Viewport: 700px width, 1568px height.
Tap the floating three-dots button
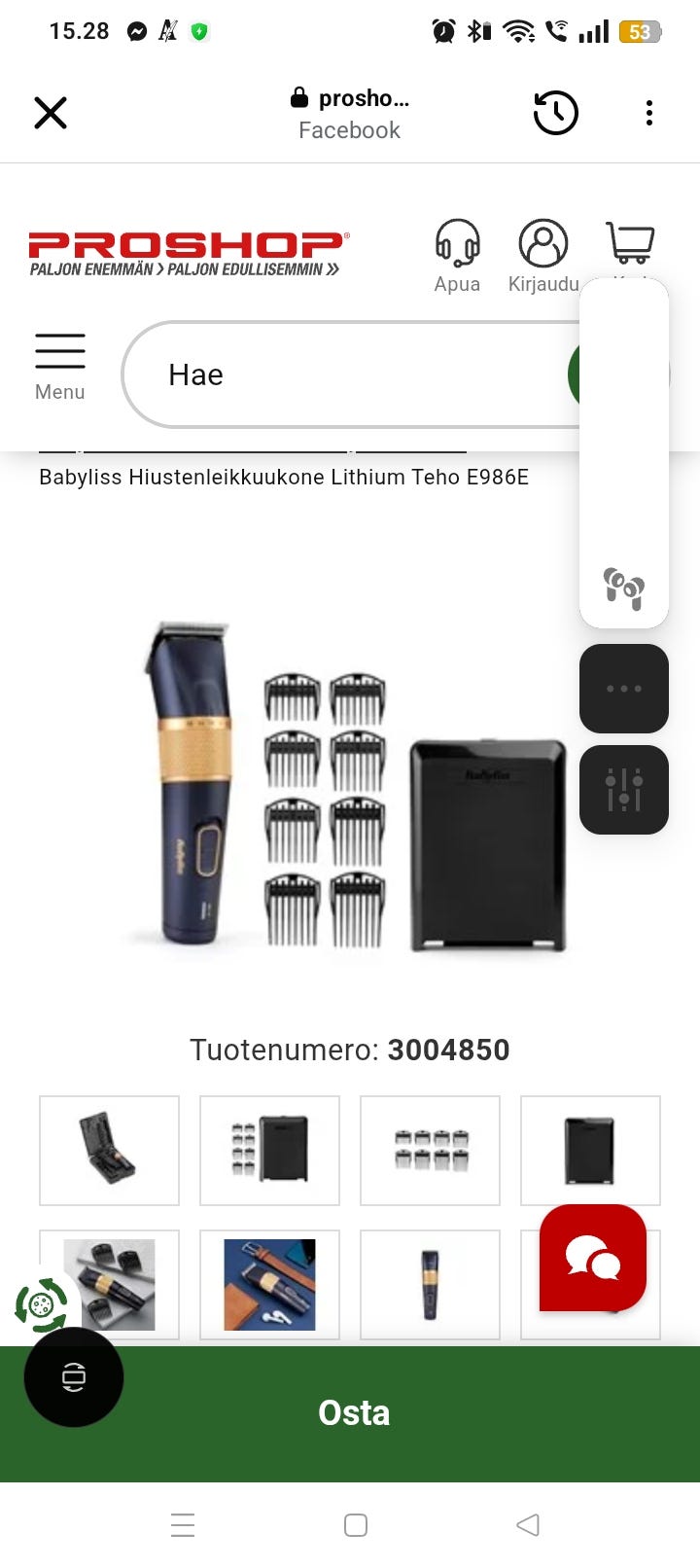click(x=624, y=689)
